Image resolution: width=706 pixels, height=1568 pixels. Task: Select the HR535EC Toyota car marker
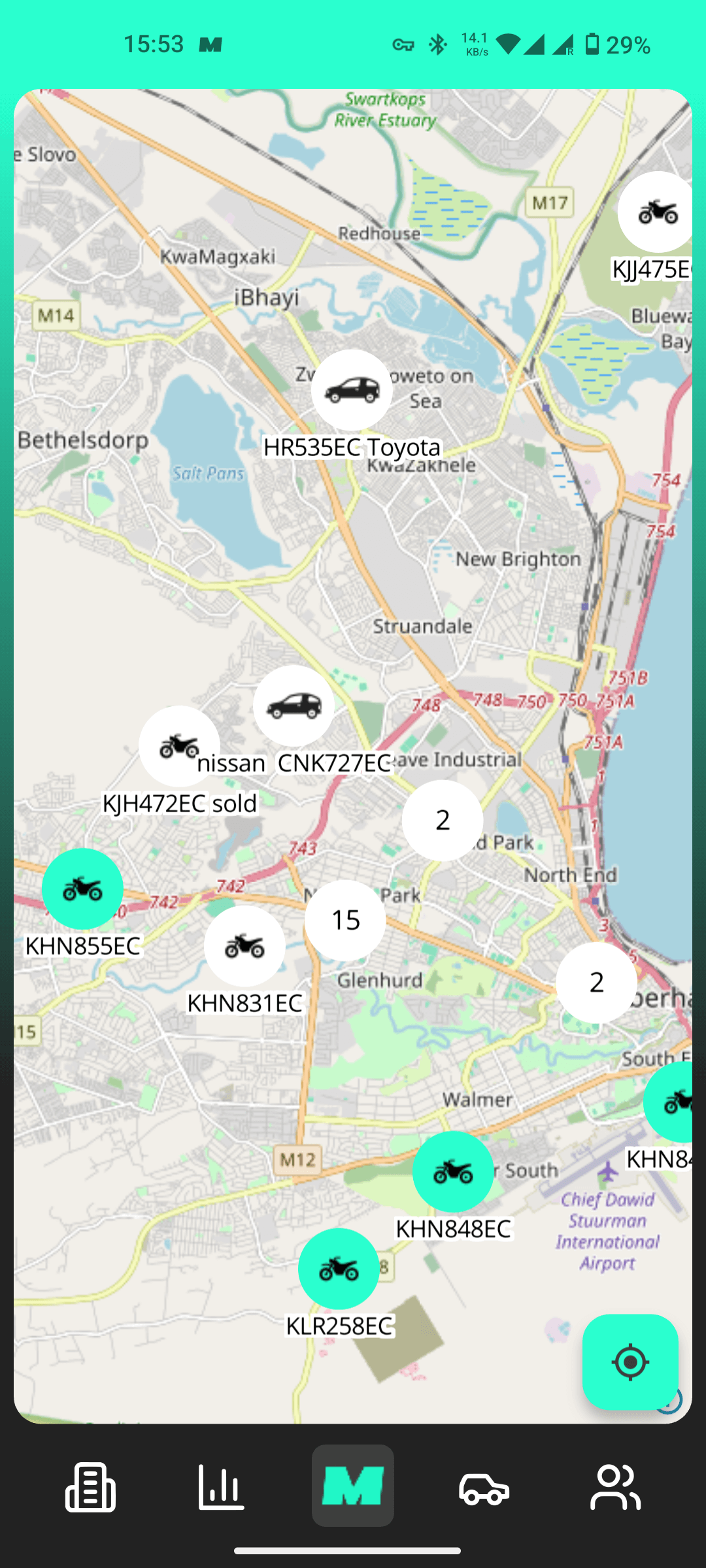pos(352,389)
